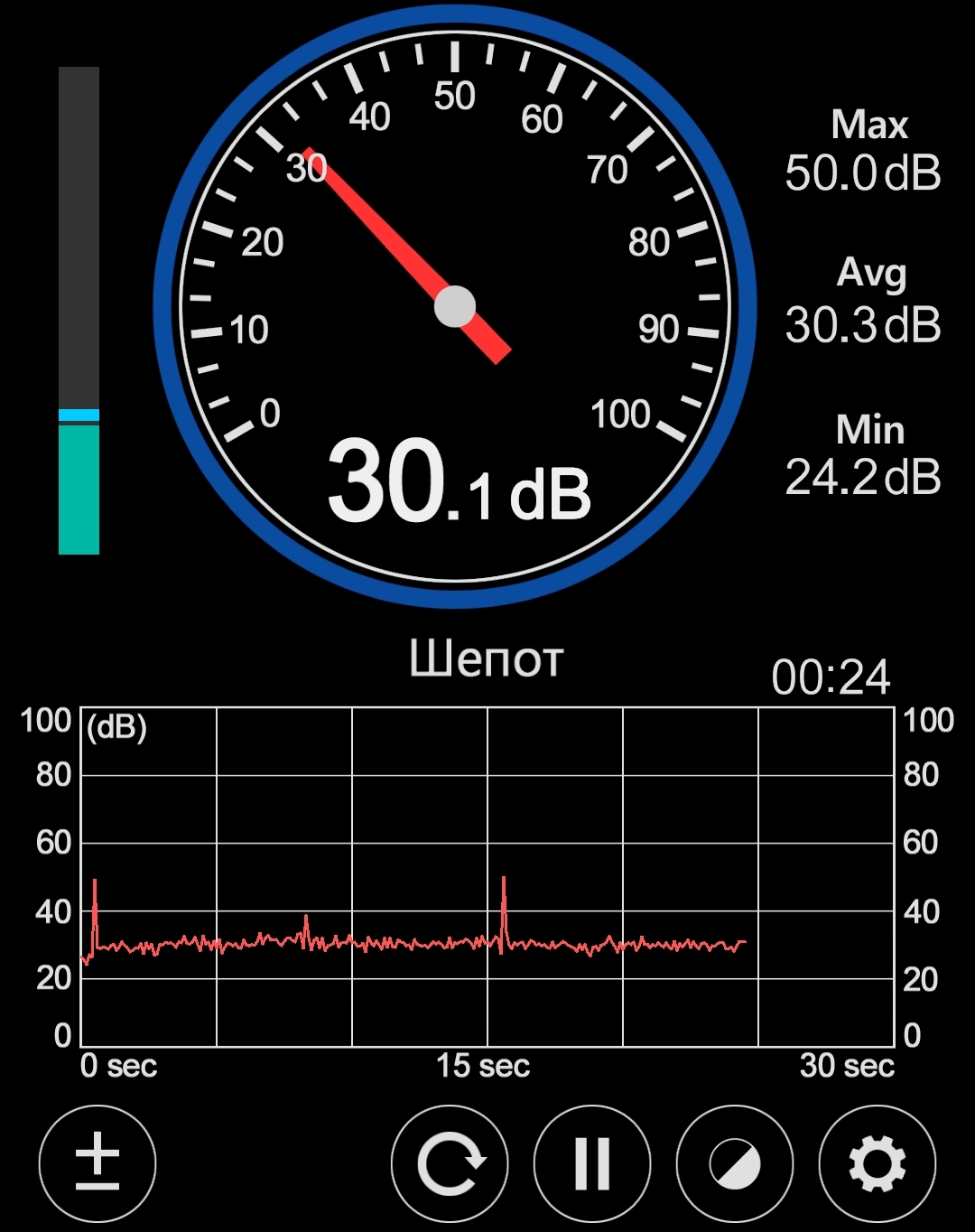Image resolution: width=975 pixels, height=1232 pixels.
Task: Reset the sound measurement
Action: 450,1163
